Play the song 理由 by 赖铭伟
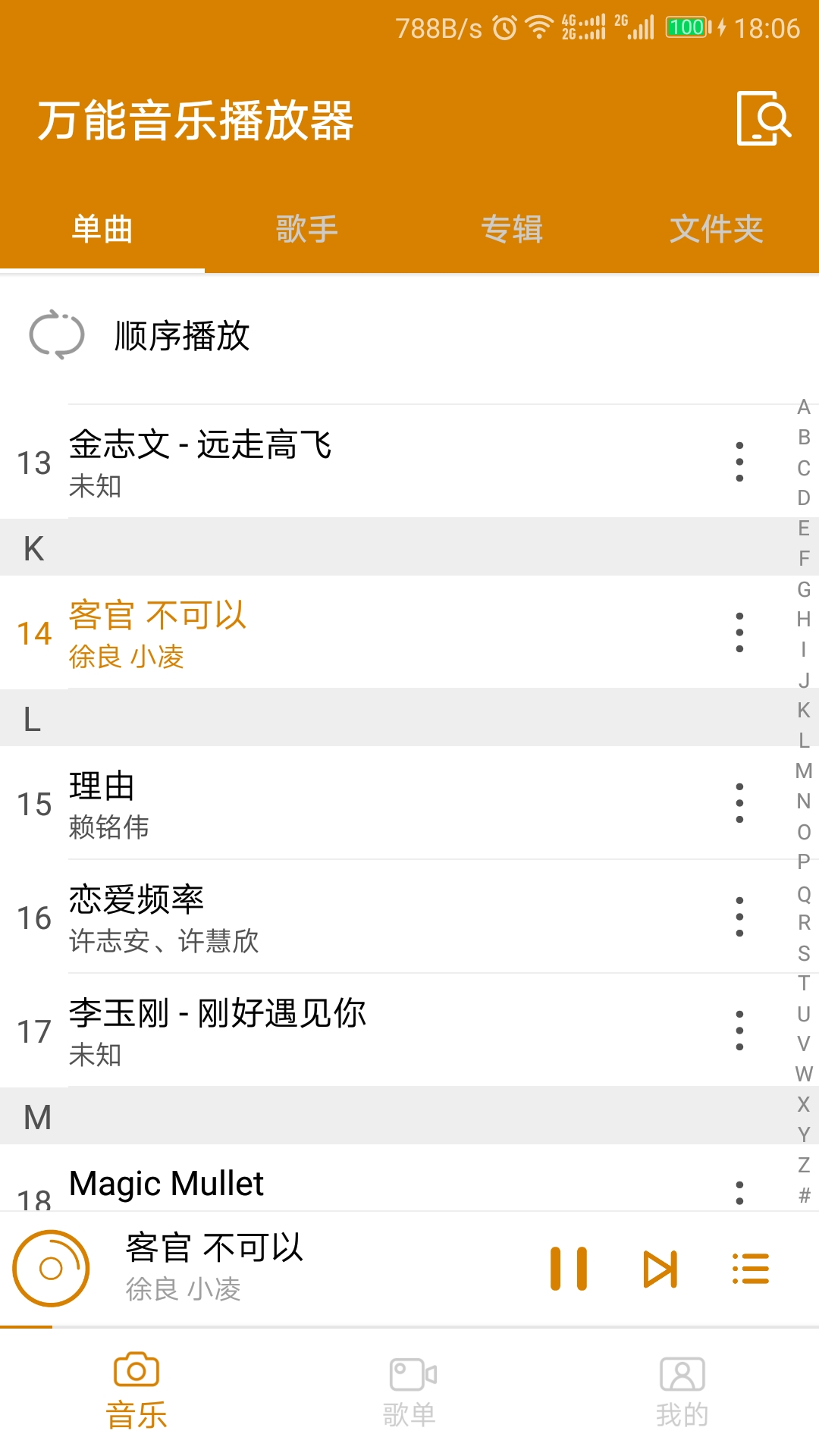Viewport: 819px width, 1456px height. pos(303,804)
